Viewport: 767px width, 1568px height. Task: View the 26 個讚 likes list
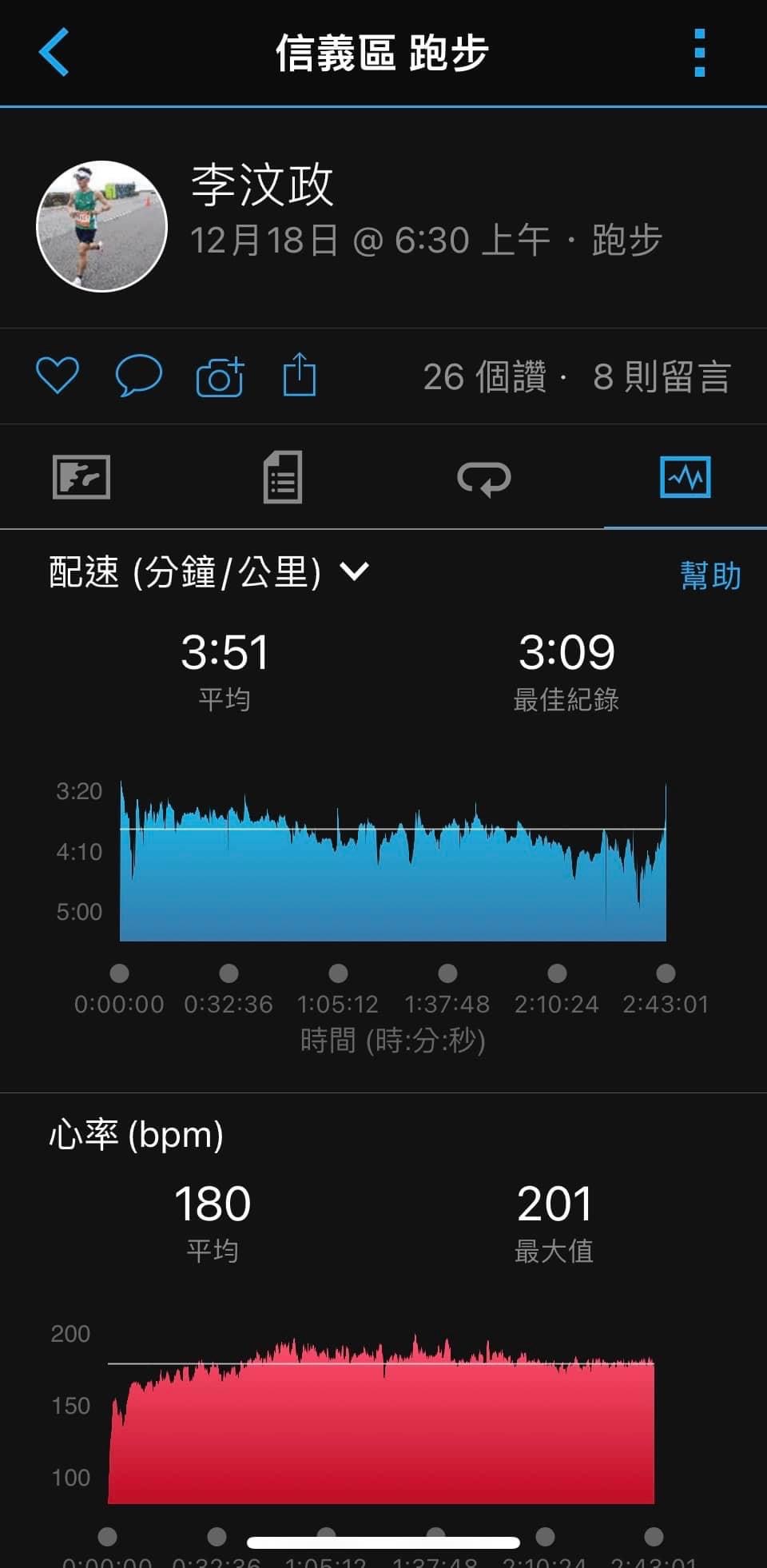485,376
